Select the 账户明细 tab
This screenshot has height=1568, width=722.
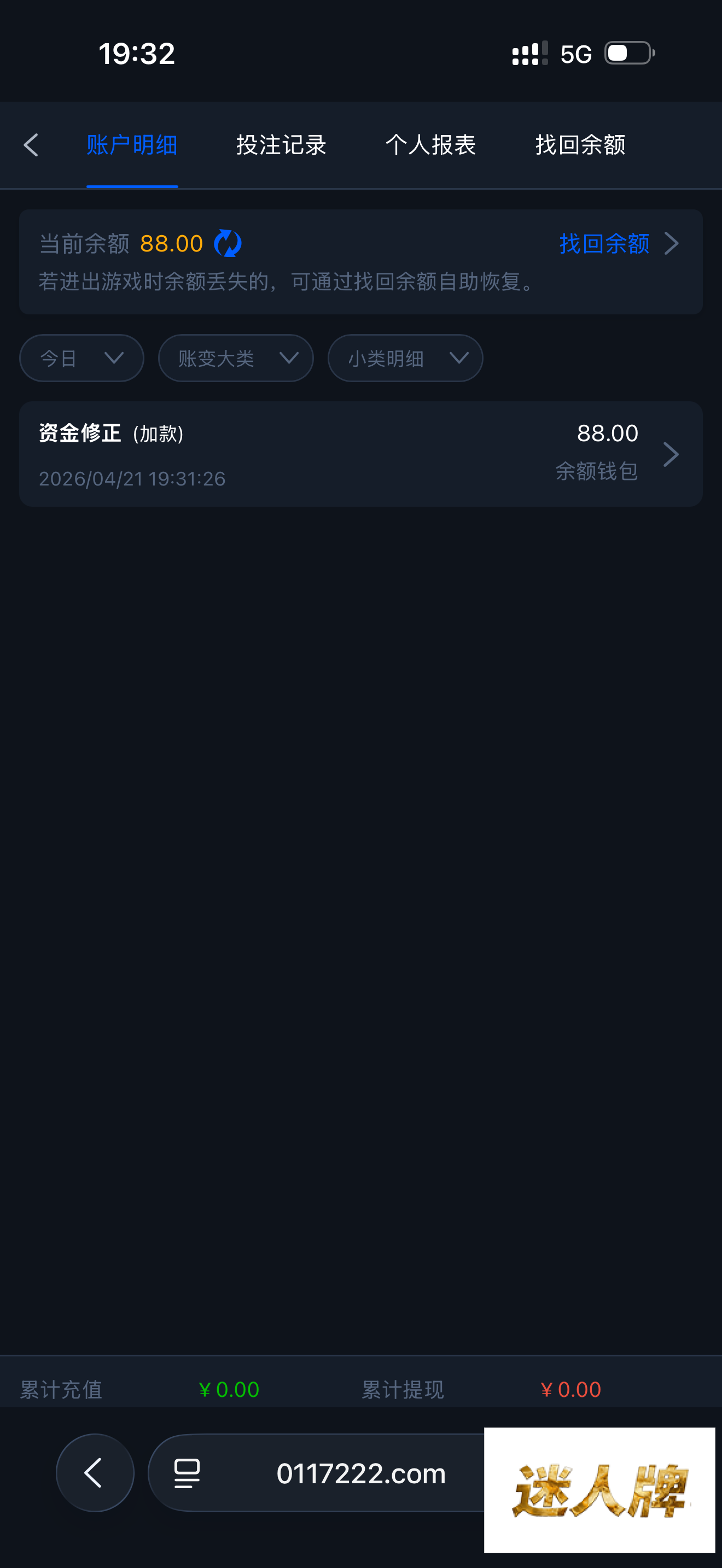[132, 145]
